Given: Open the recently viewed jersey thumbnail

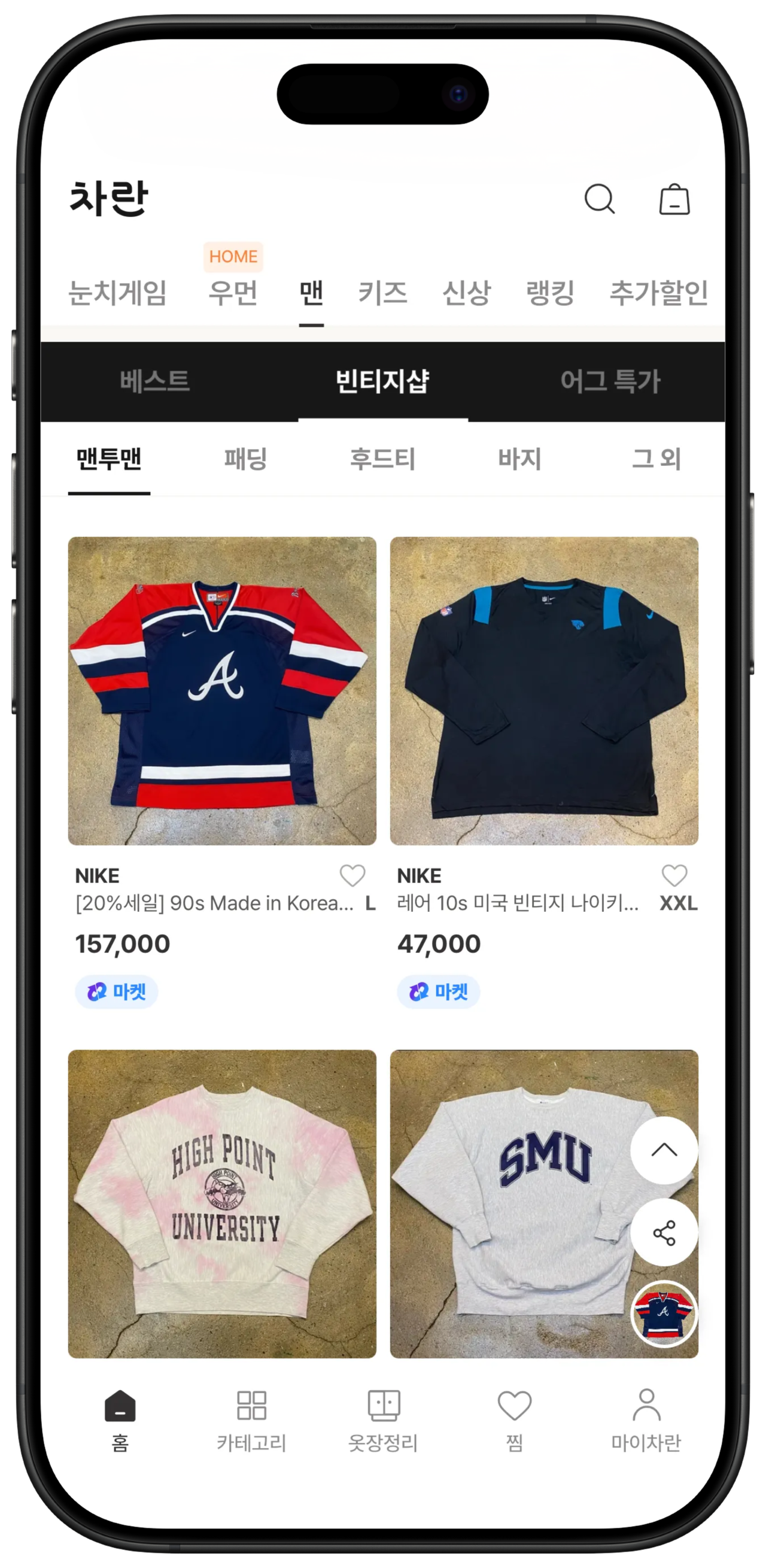Looking at the screenshot, I should click(x=664, y=1314).
